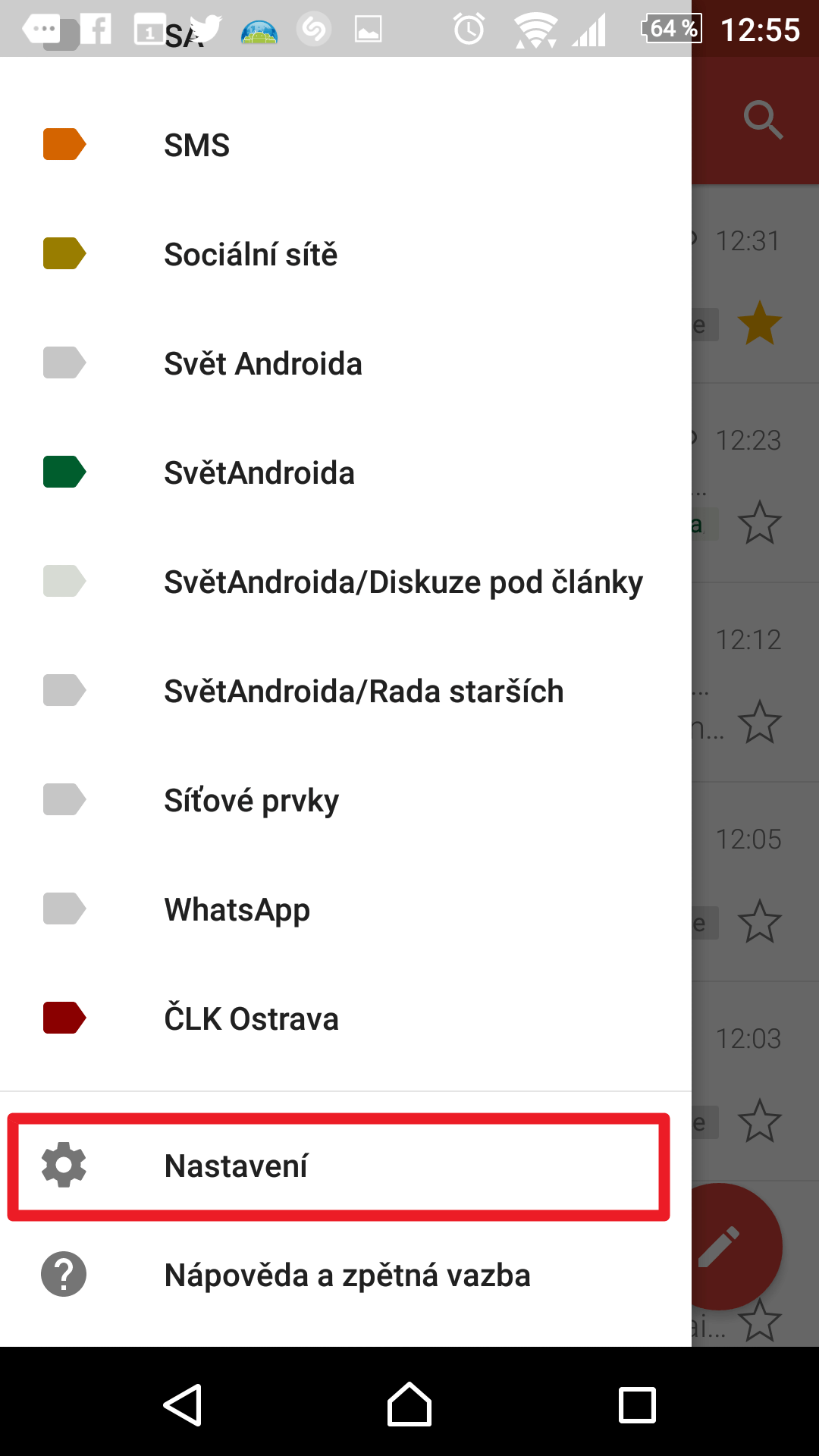819x1456 pixels.
Task: Tap the search magnifier icon
Action: pyautogui.click(x=763, y=120)
